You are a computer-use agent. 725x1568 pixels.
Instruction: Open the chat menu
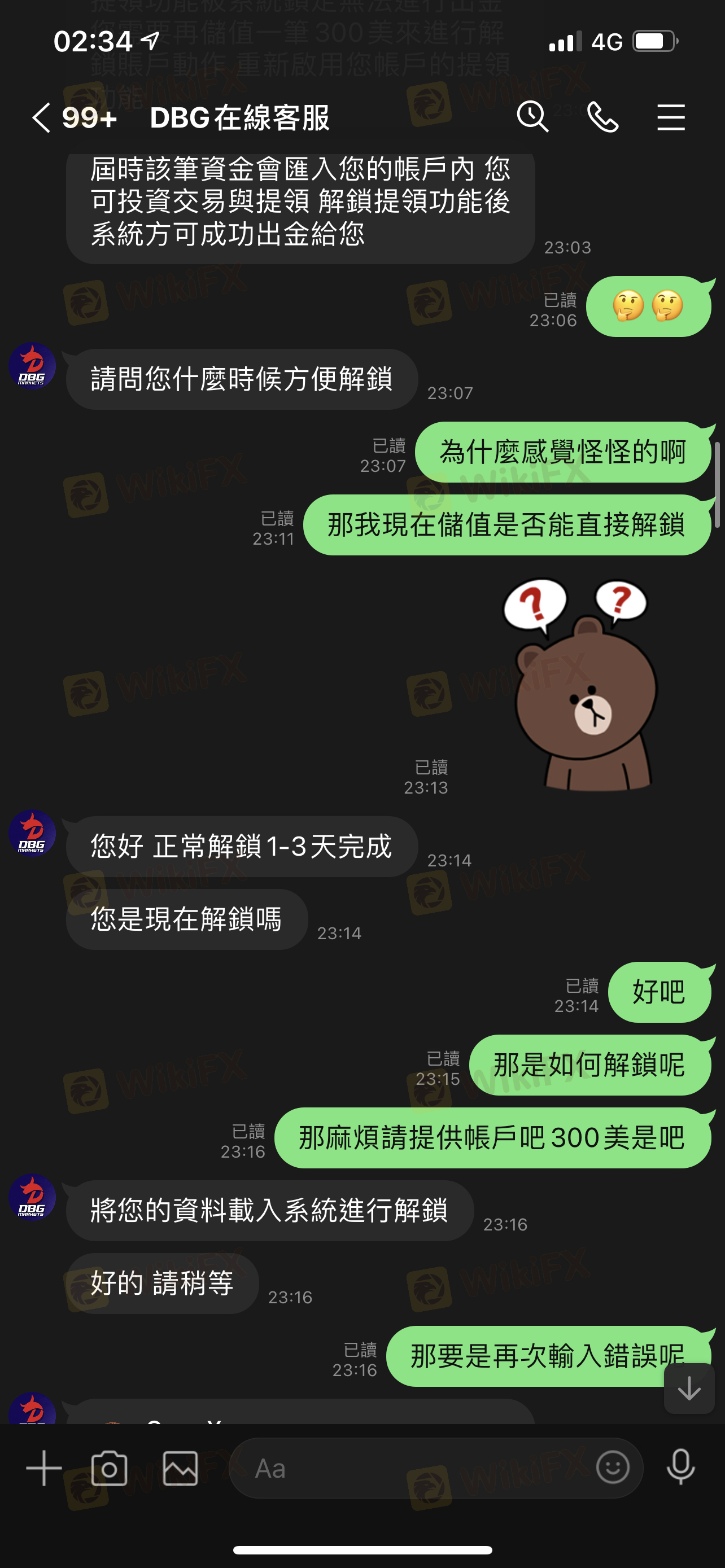point(671,117)
